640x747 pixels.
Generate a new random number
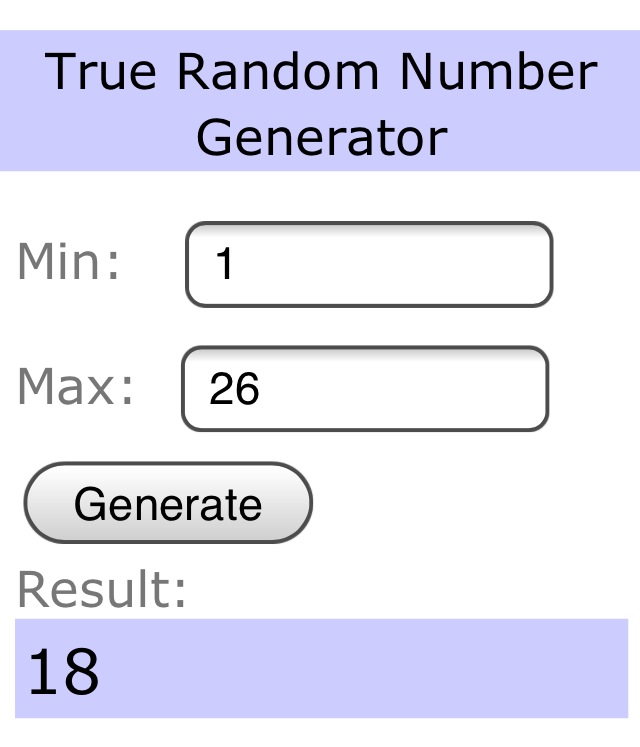tap(168, 503)
